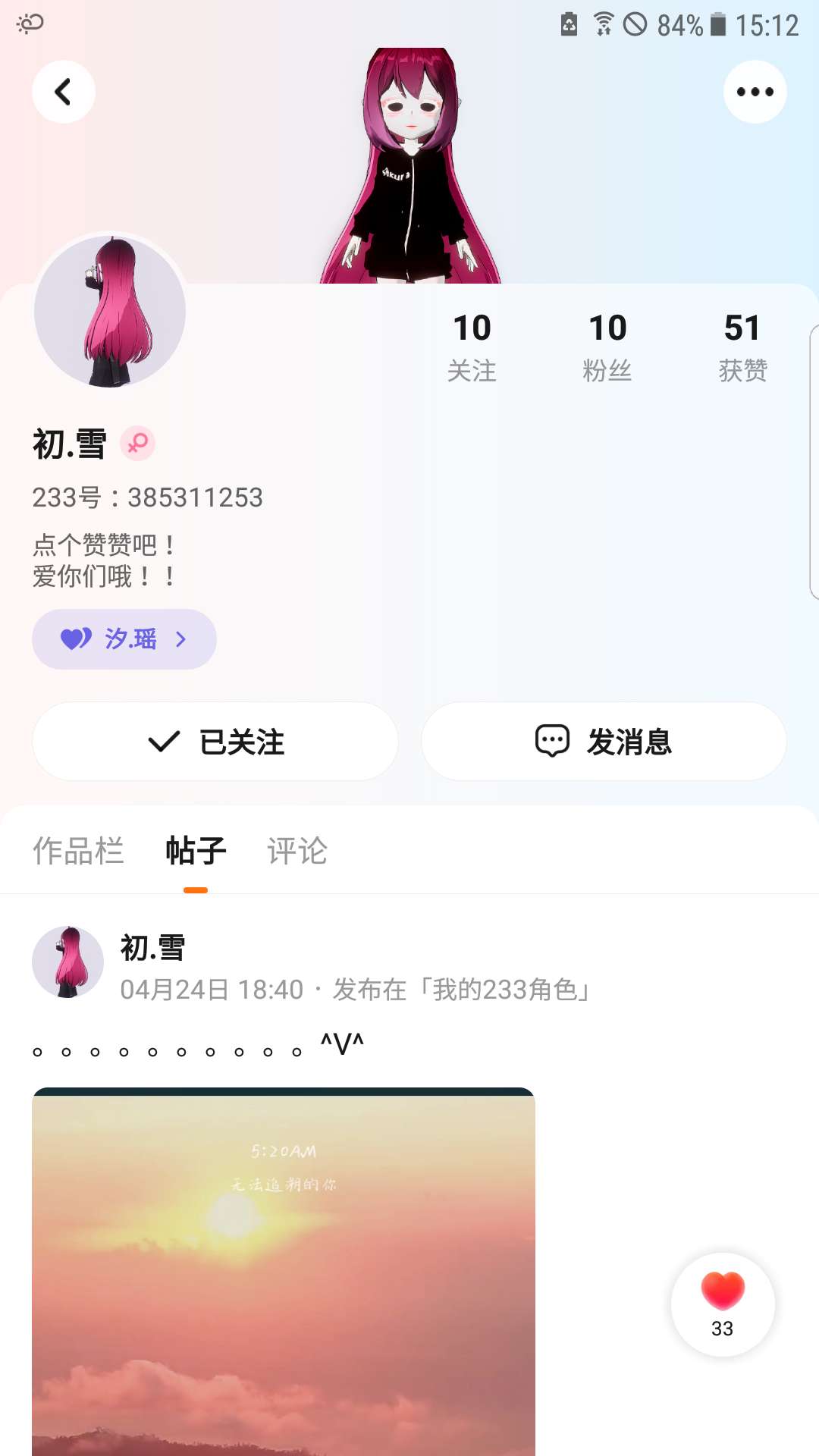Switch to the 评论 tab
The height and width of the screenshot is (1456, 819).
pos(297,851)
